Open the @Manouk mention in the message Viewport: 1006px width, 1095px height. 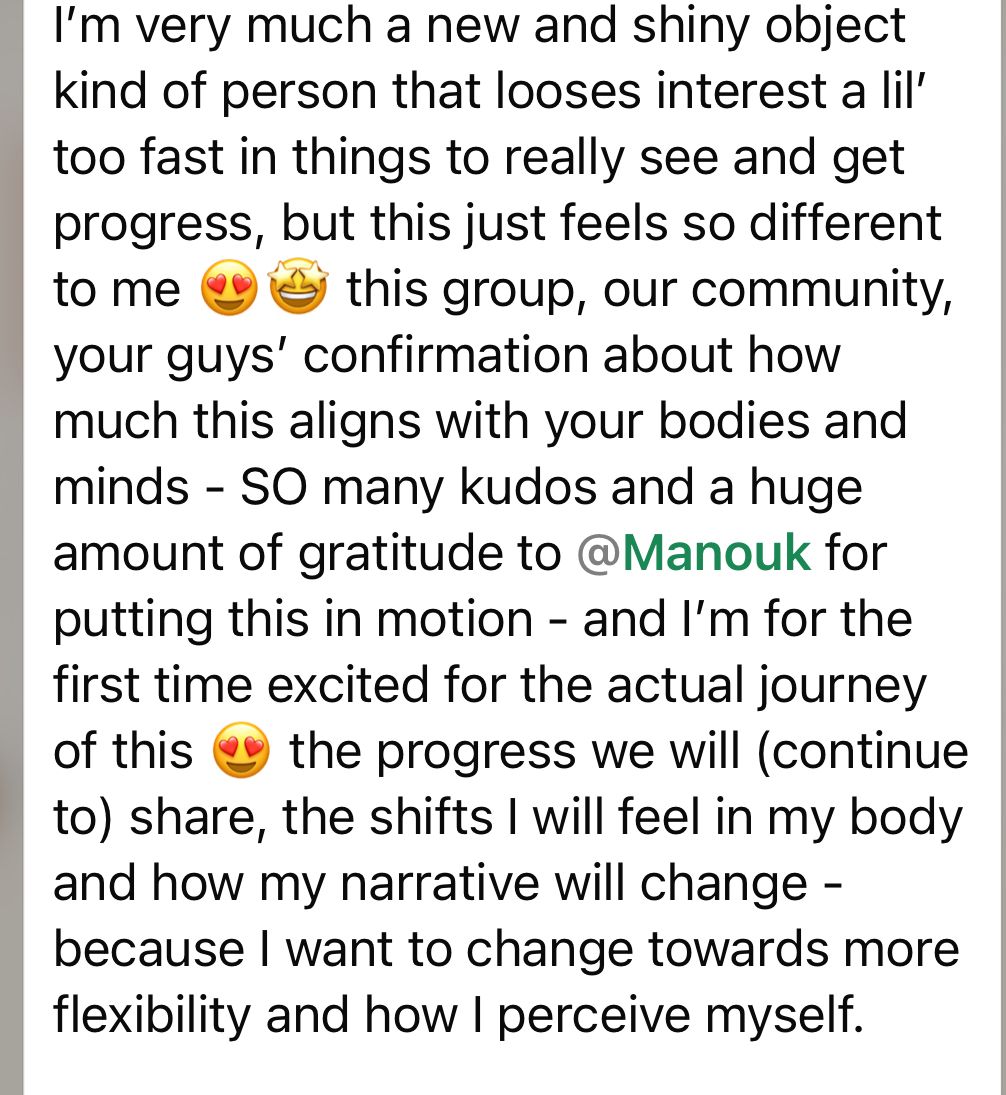(x=694, y=553)
